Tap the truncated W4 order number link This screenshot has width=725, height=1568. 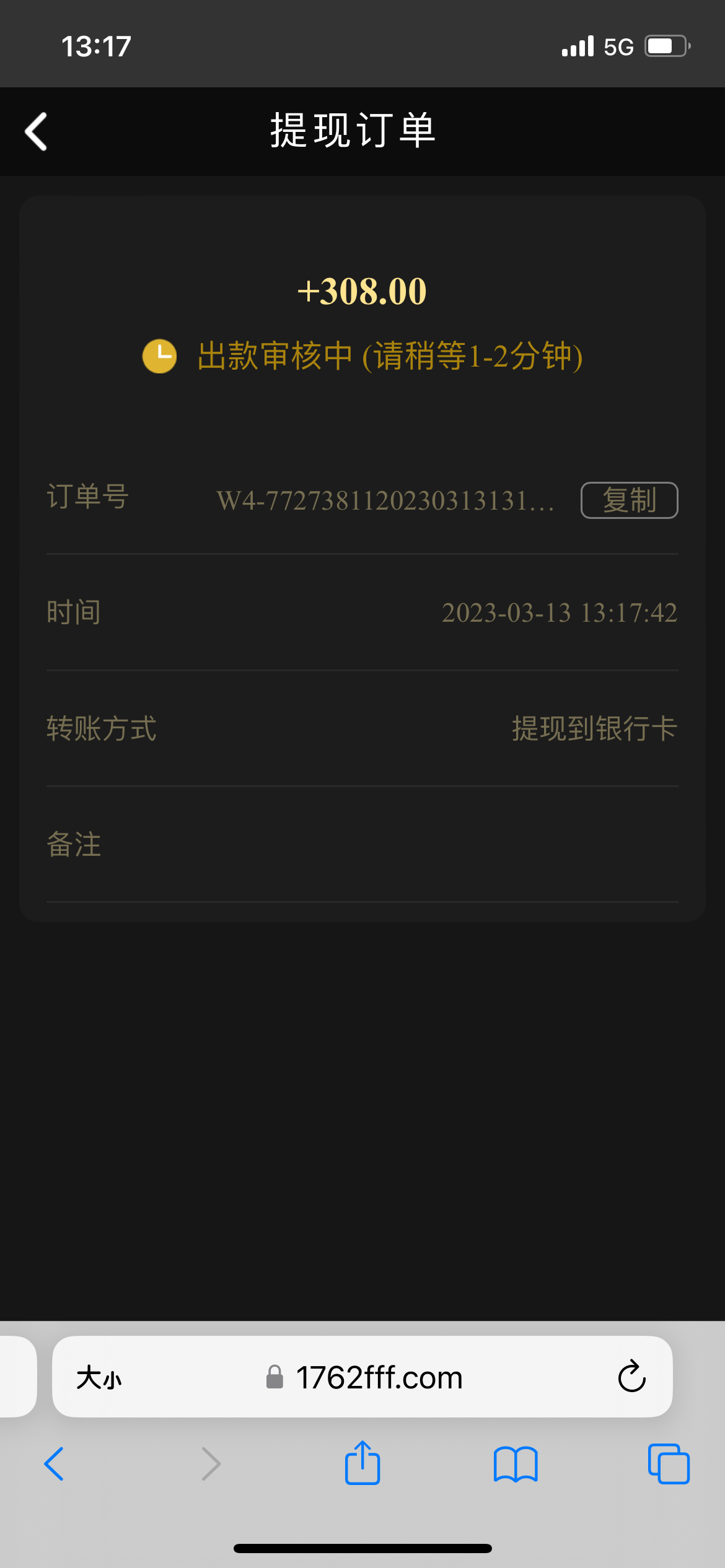click(385, 500)
